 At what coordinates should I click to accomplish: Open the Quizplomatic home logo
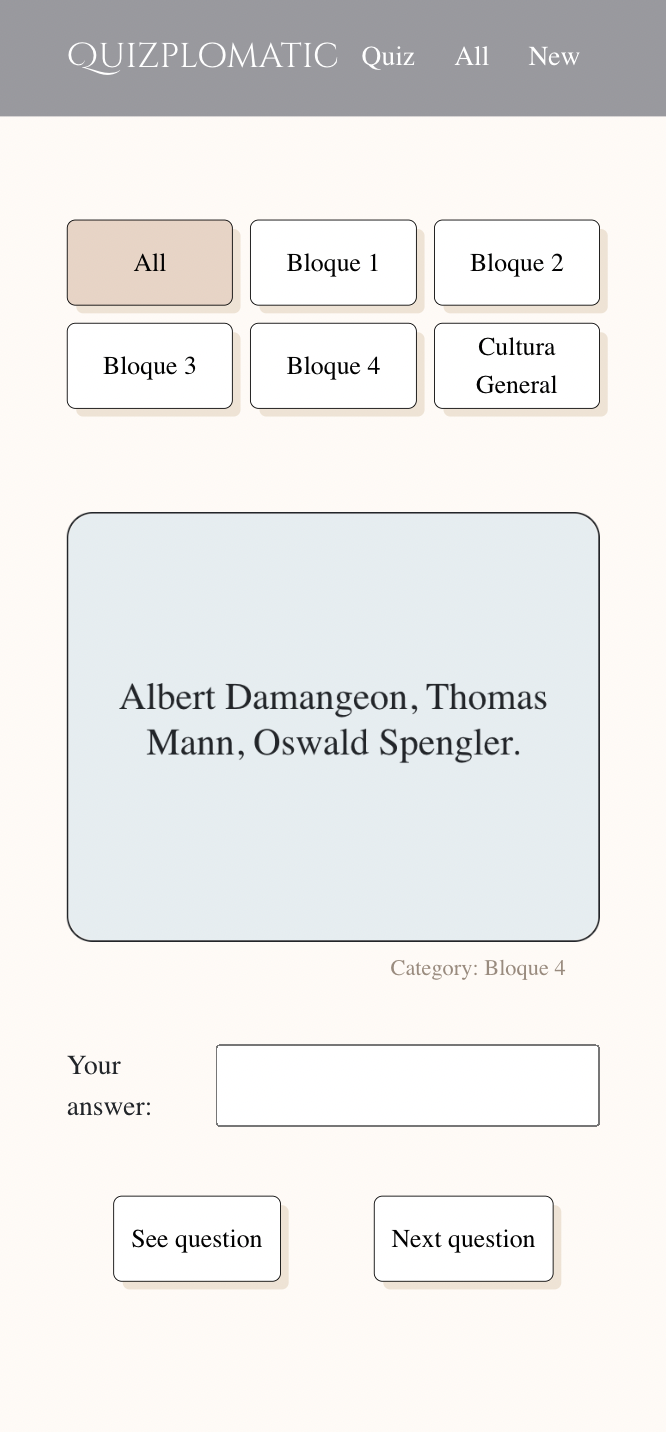tap(202, 56)
